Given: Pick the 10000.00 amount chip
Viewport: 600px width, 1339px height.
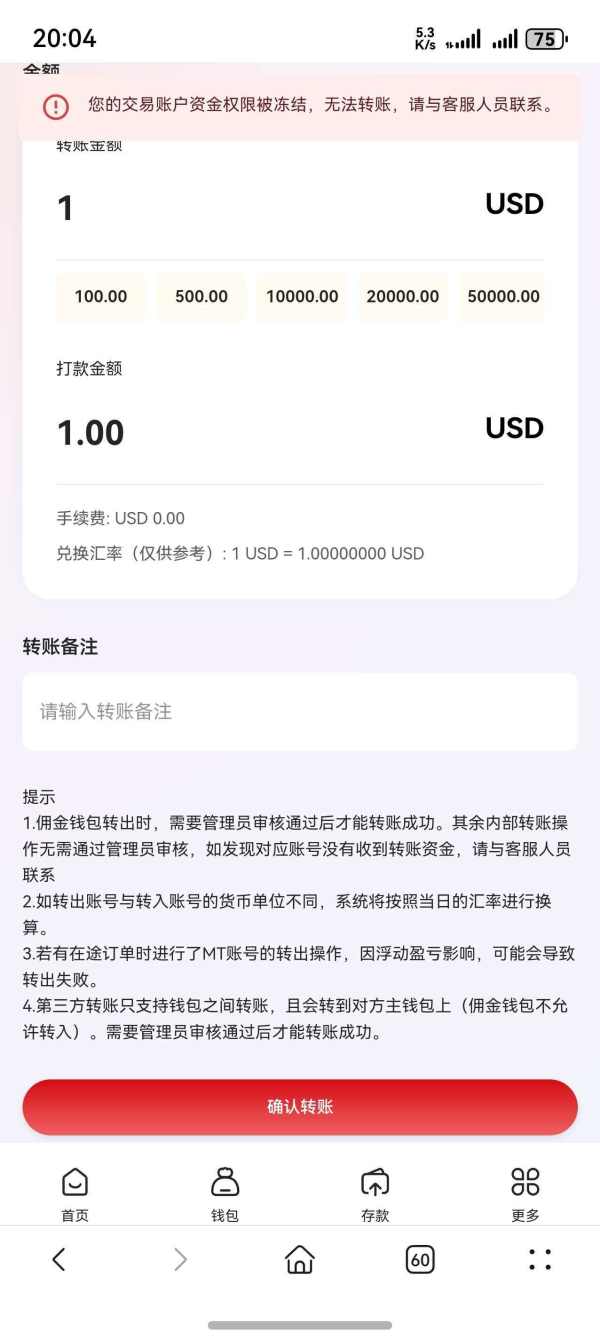Looking at the screenshot, I should 302,296.
